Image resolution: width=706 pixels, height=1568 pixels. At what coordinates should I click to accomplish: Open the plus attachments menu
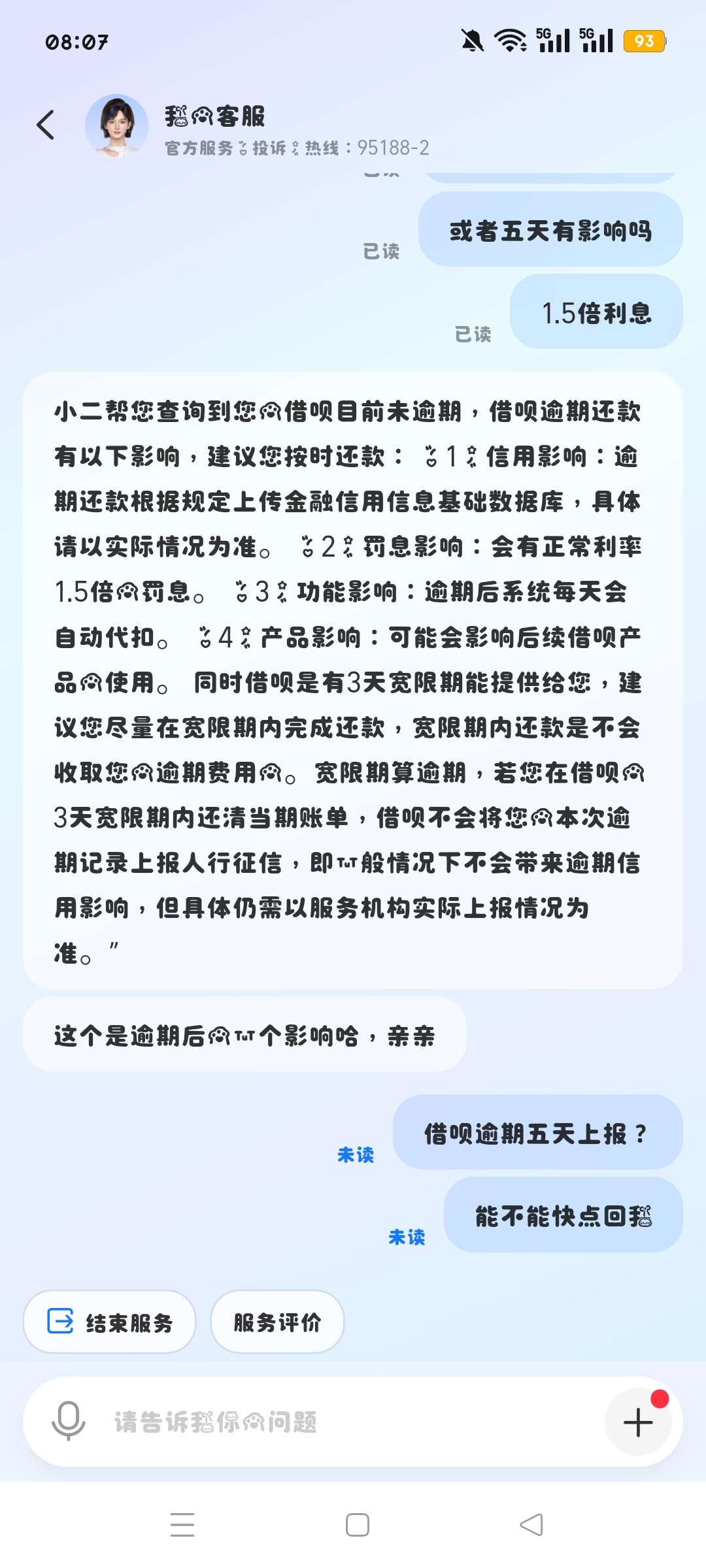click(x=637, y=1422)
